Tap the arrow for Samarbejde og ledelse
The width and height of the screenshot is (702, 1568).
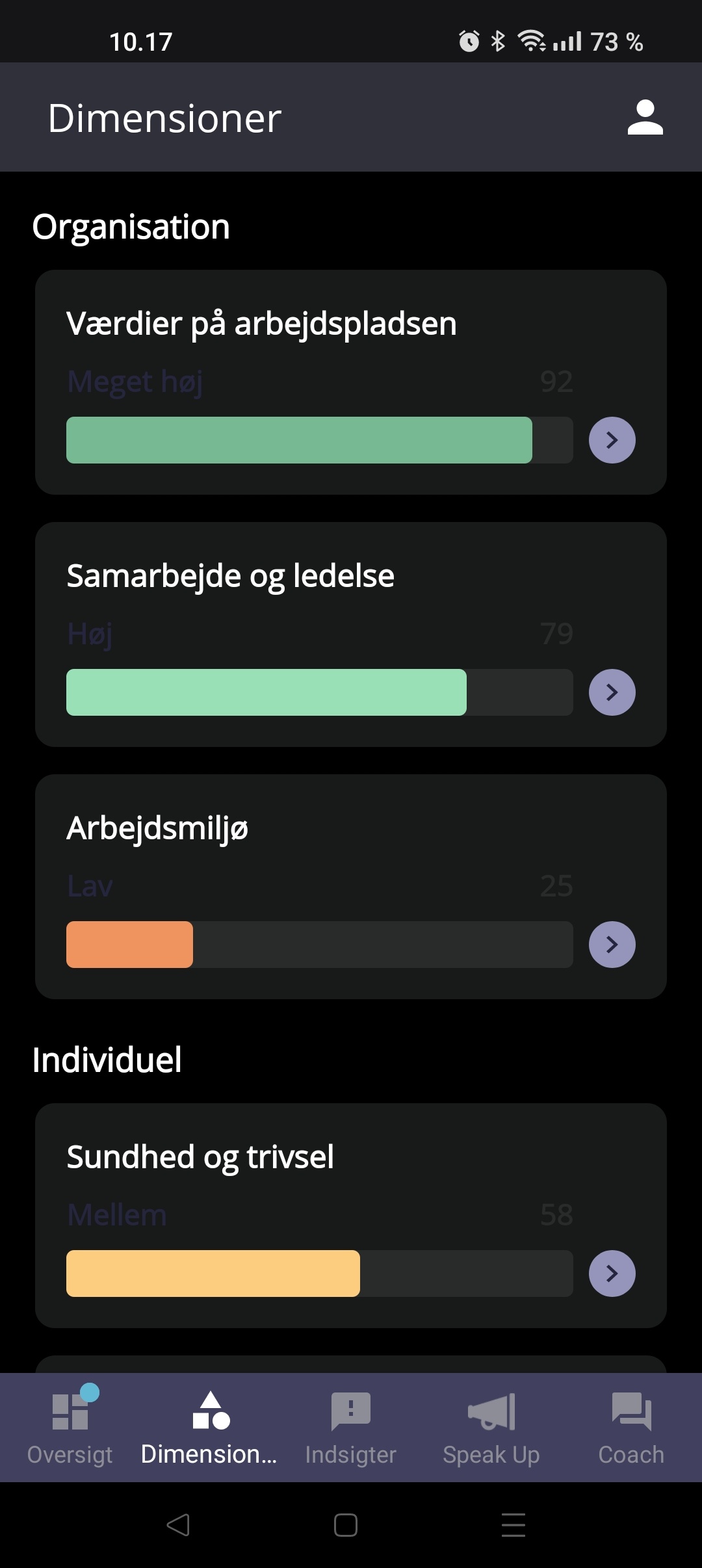[612, 692]
